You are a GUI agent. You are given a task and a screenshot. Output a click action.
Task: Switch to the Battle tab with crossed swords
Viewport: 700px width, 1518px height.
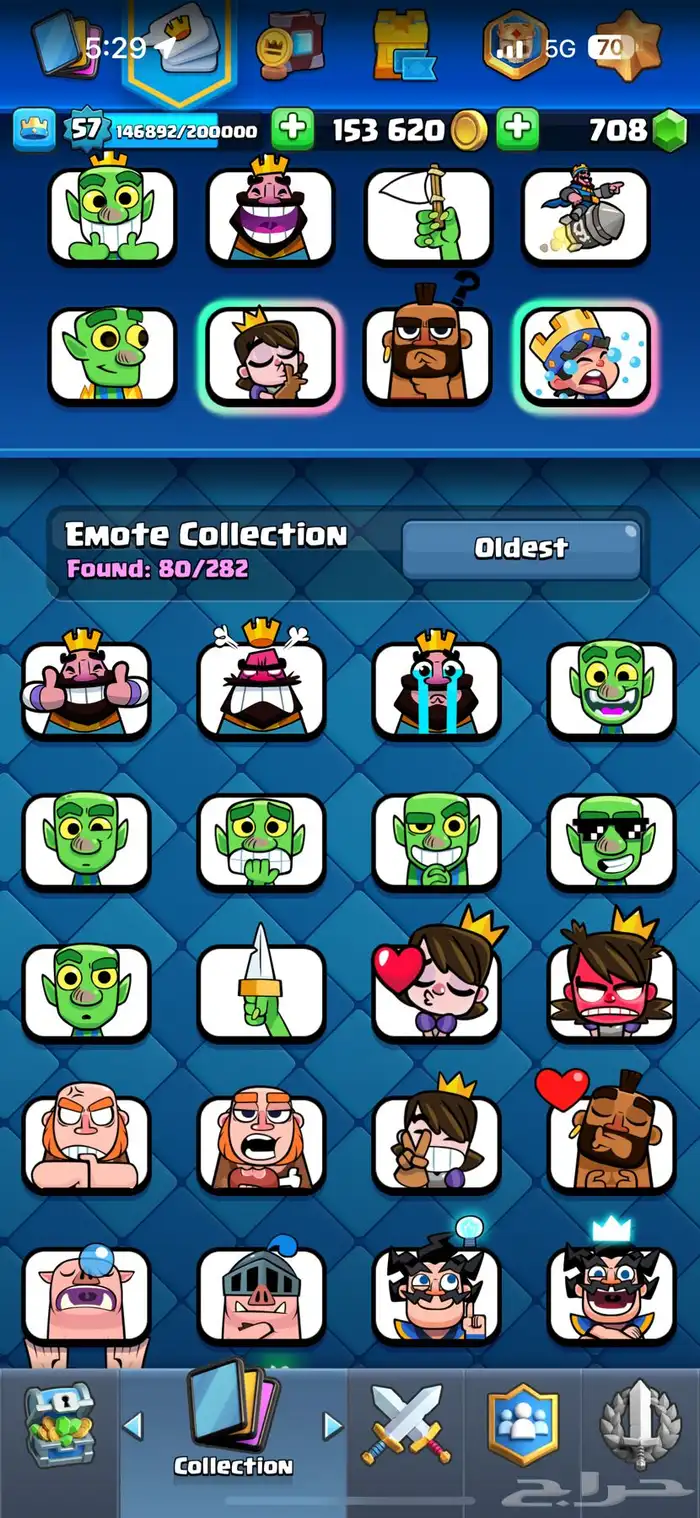pos(406,1424)
